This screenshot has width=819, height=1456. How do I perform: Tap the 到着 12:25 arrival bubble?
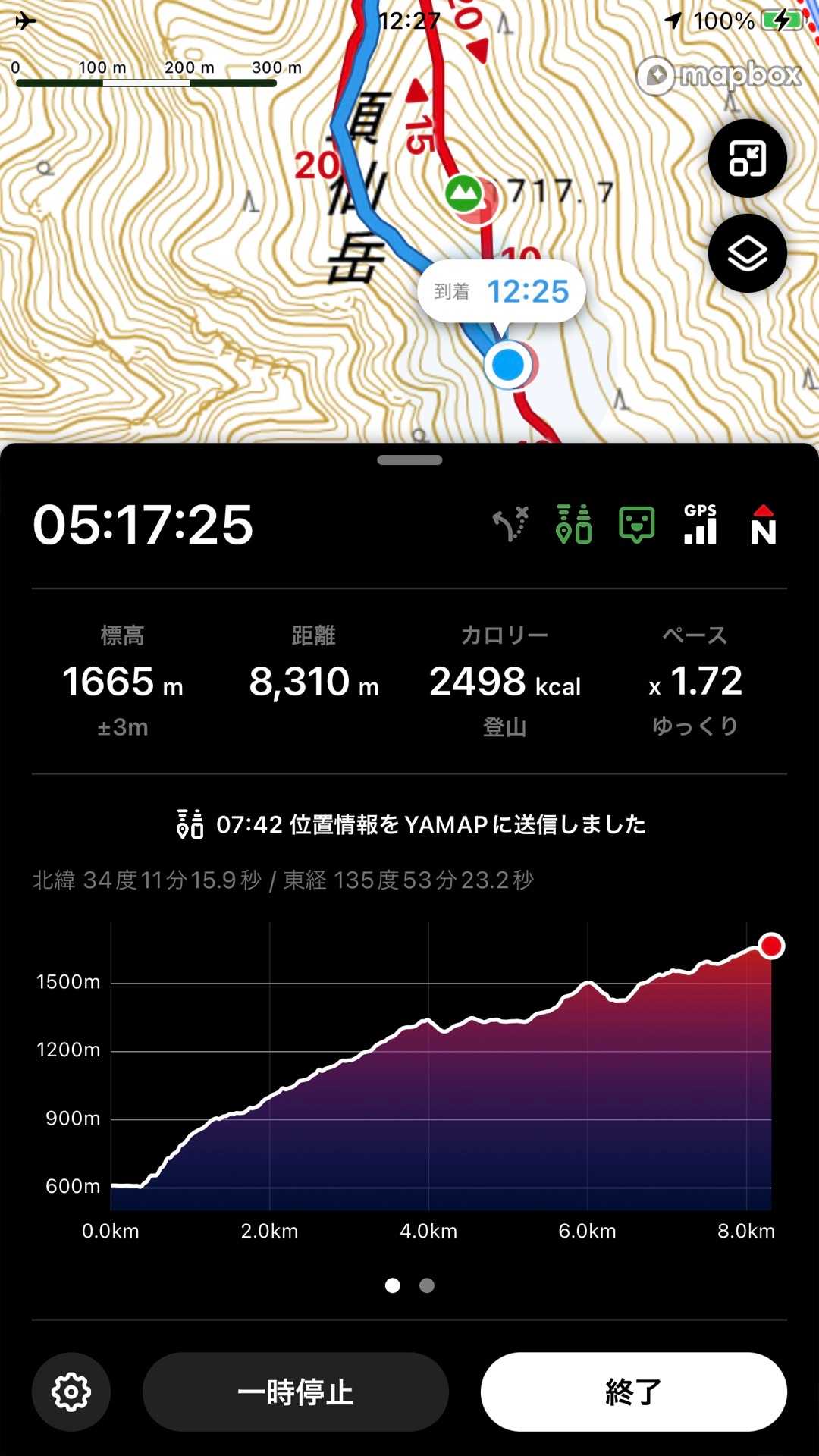501,292
